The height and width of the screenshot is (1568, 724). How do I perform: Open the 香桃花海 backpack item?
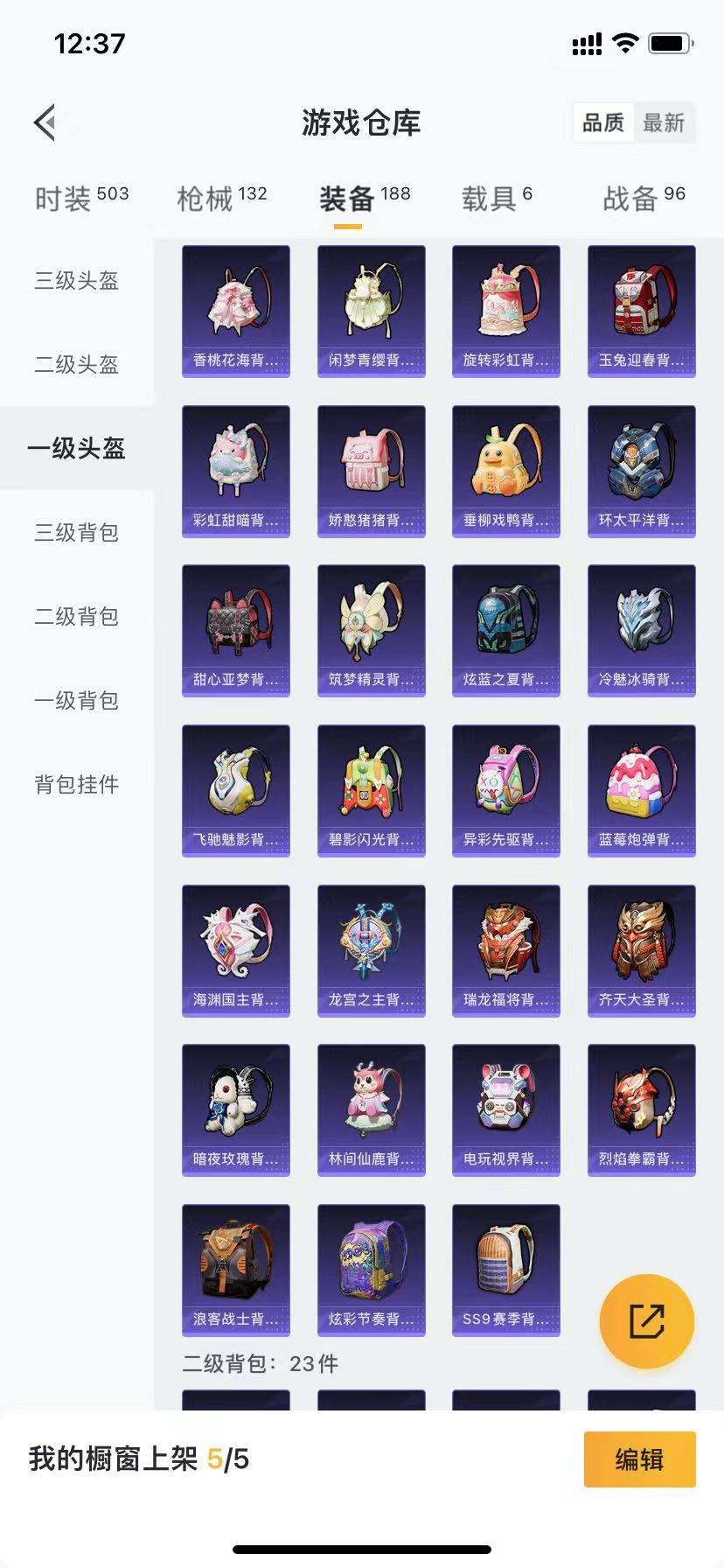(x=236, y=311)
